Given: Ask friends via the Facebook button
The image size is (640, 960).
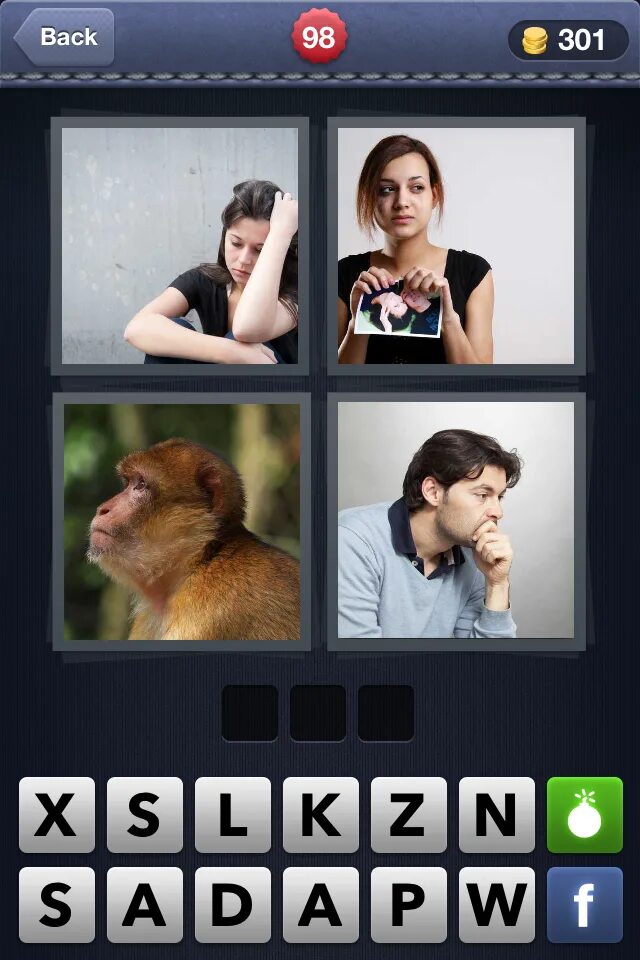Looking at the screenshot, I should point(584,904).
